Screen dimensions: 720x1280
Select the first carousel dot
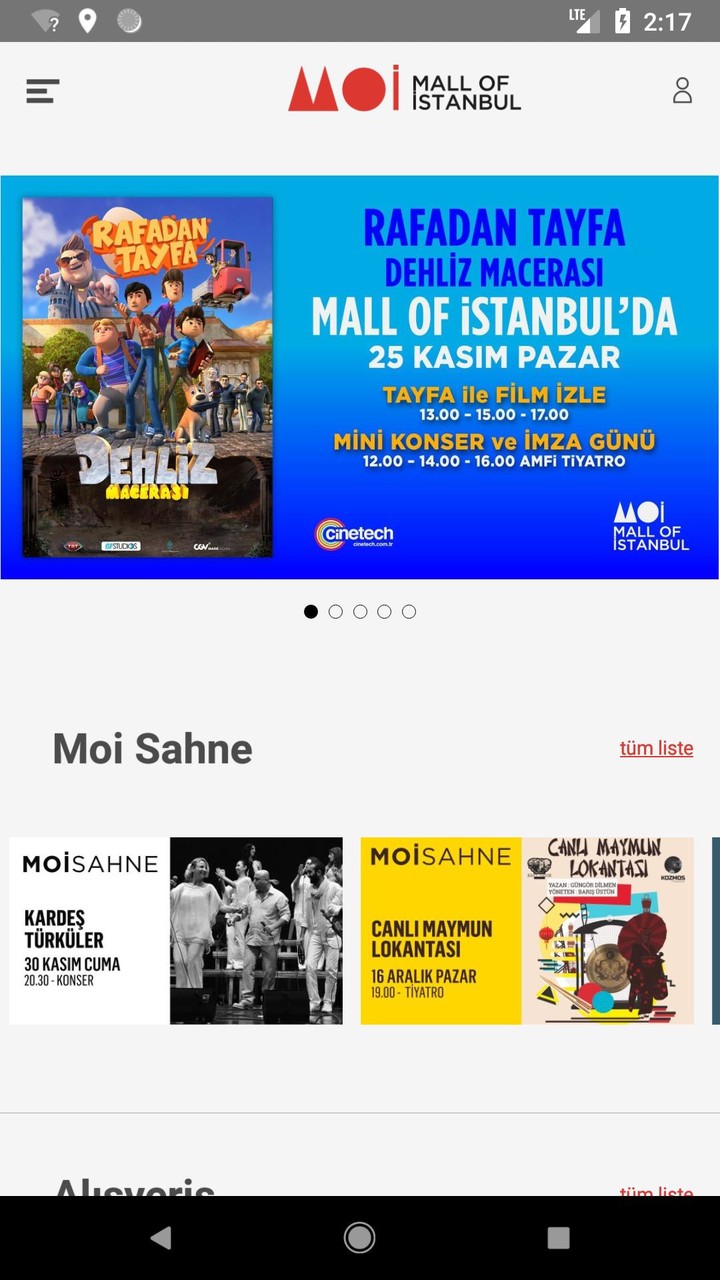coord(311,611)
